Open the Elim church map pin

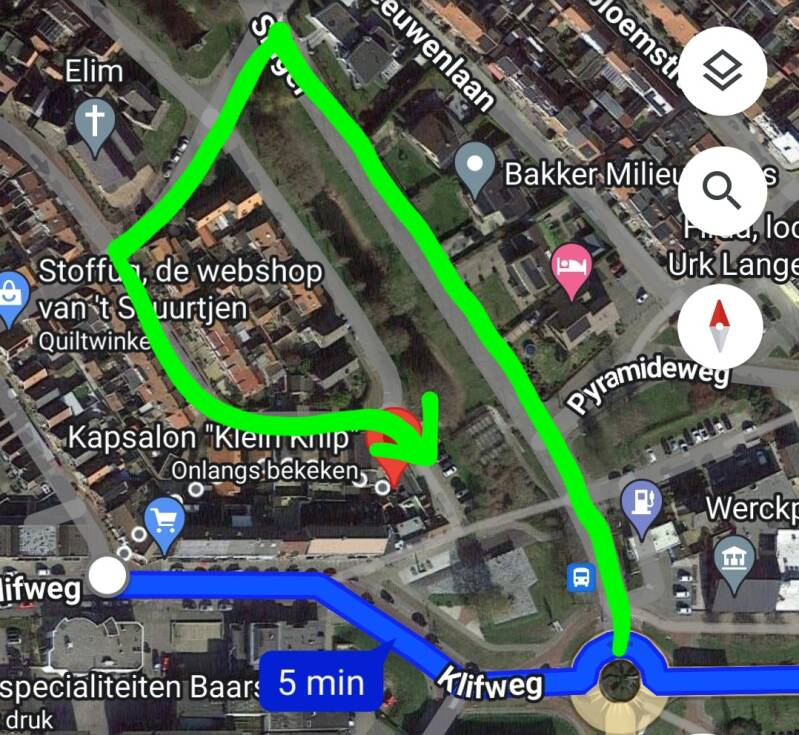coord(95,125)
